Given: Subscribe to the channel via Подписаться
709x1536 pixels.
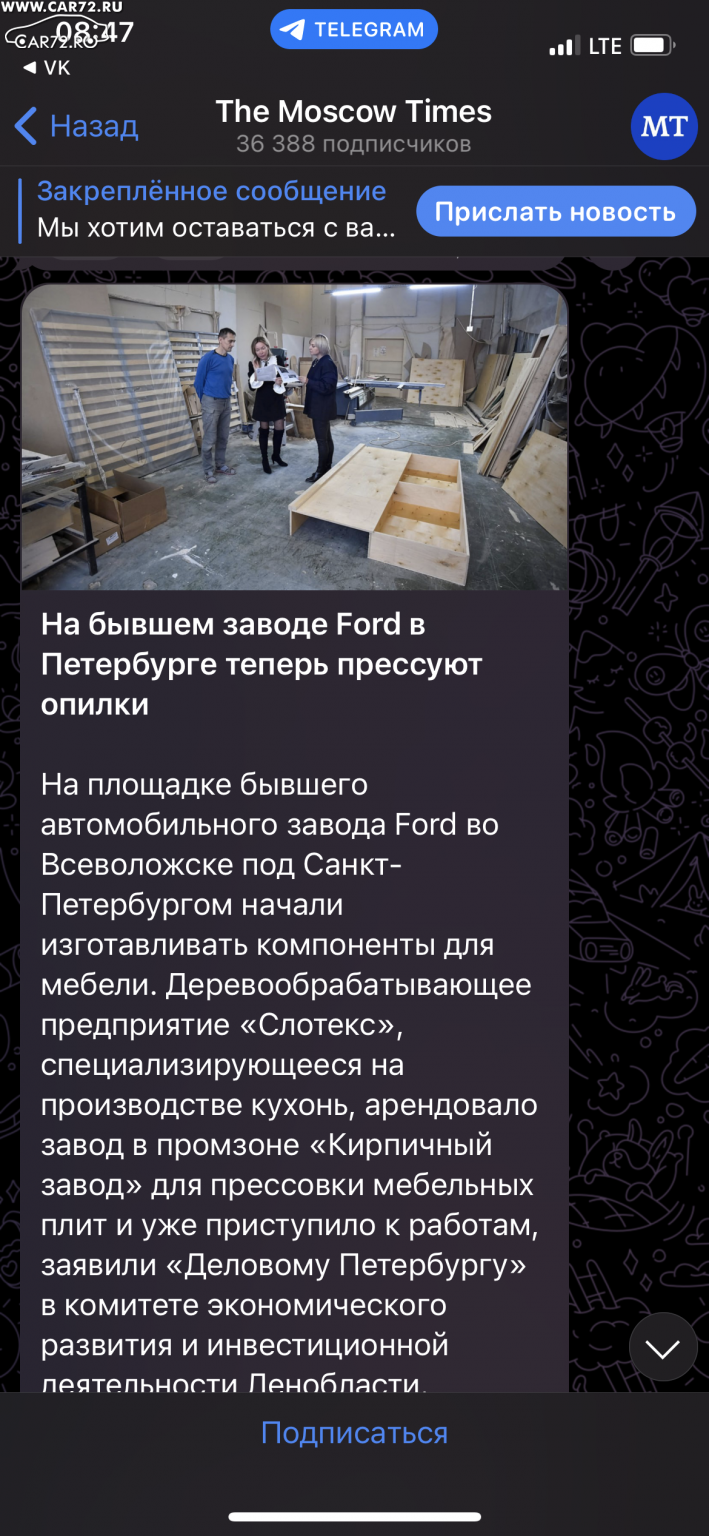Looking at the screenshot, I should point(354,1433).
